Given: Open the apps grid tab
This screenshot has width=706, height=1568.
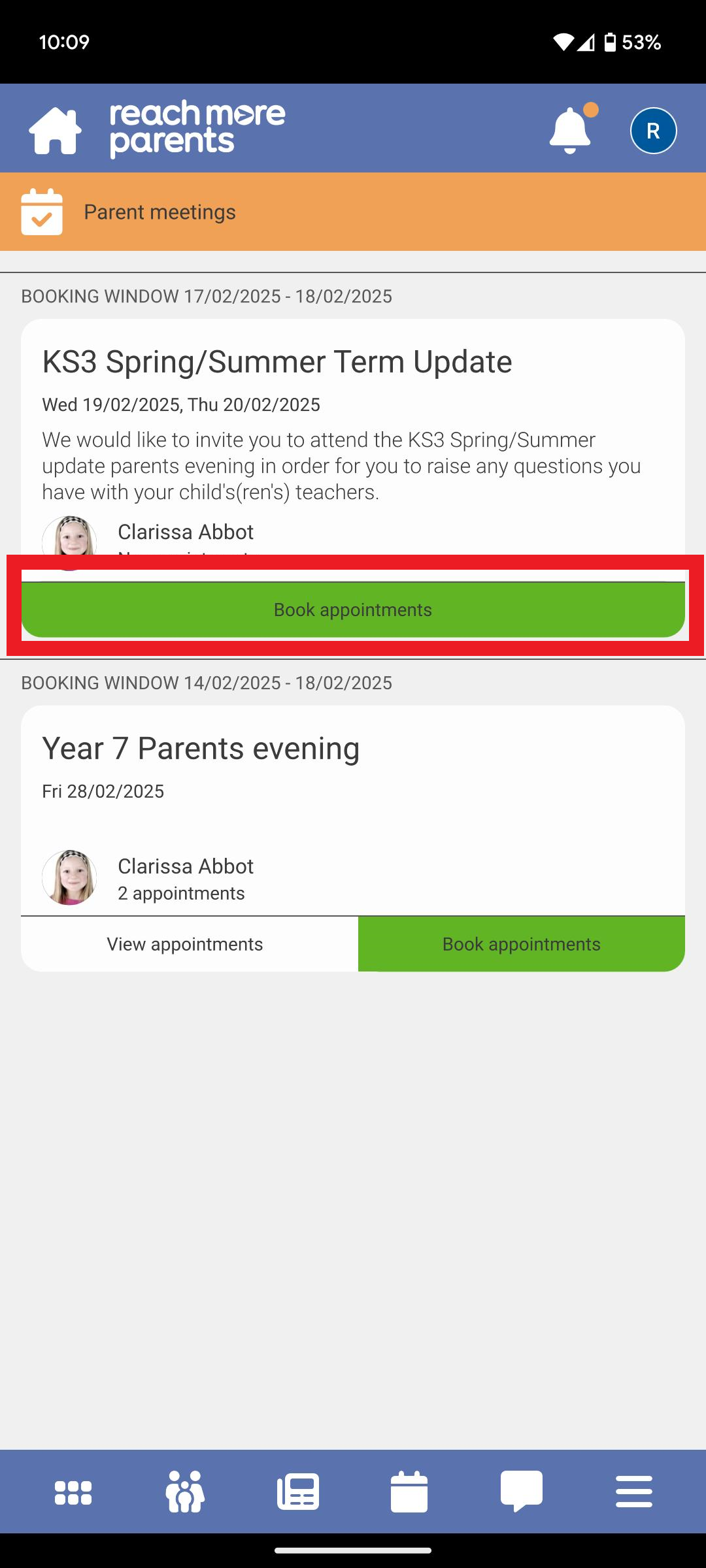Looking at the screenshot, I should [x=73, y=1492].
